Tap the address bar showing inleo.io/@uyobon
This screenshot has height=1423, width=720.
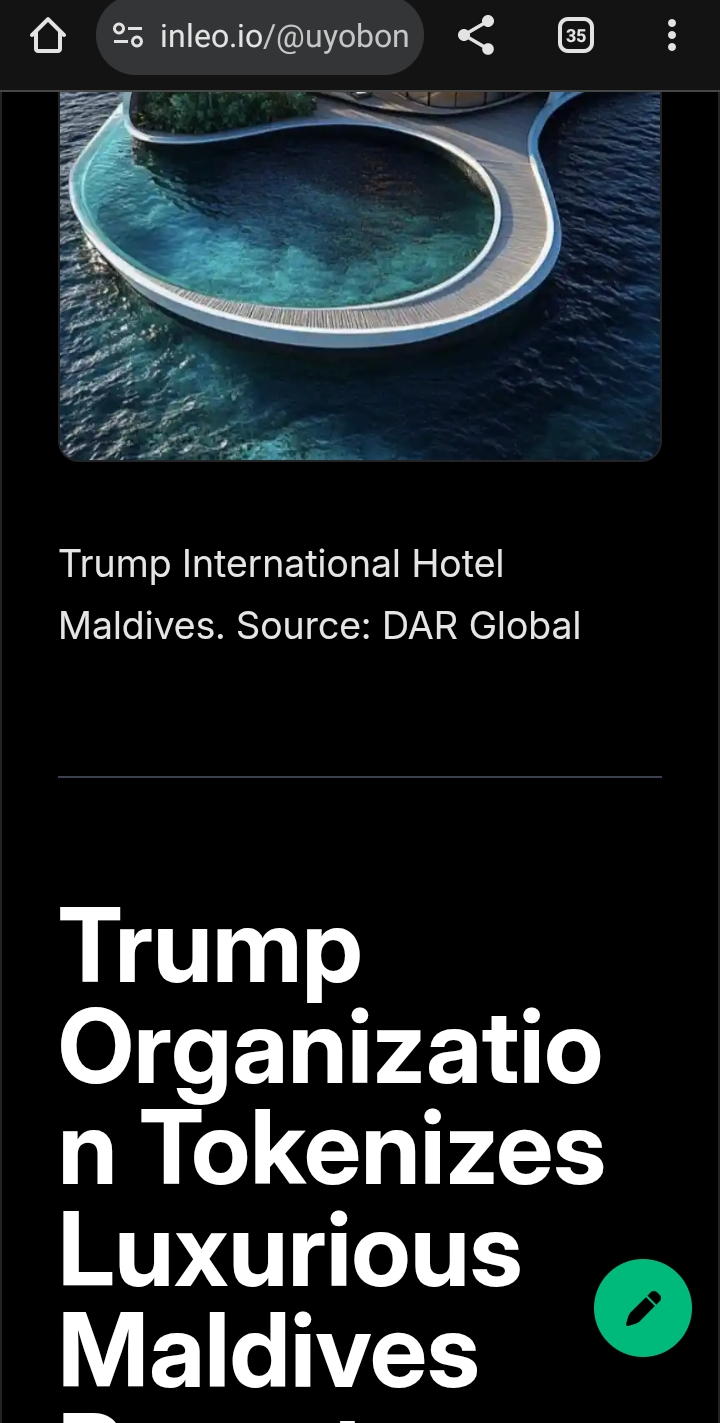260,36
